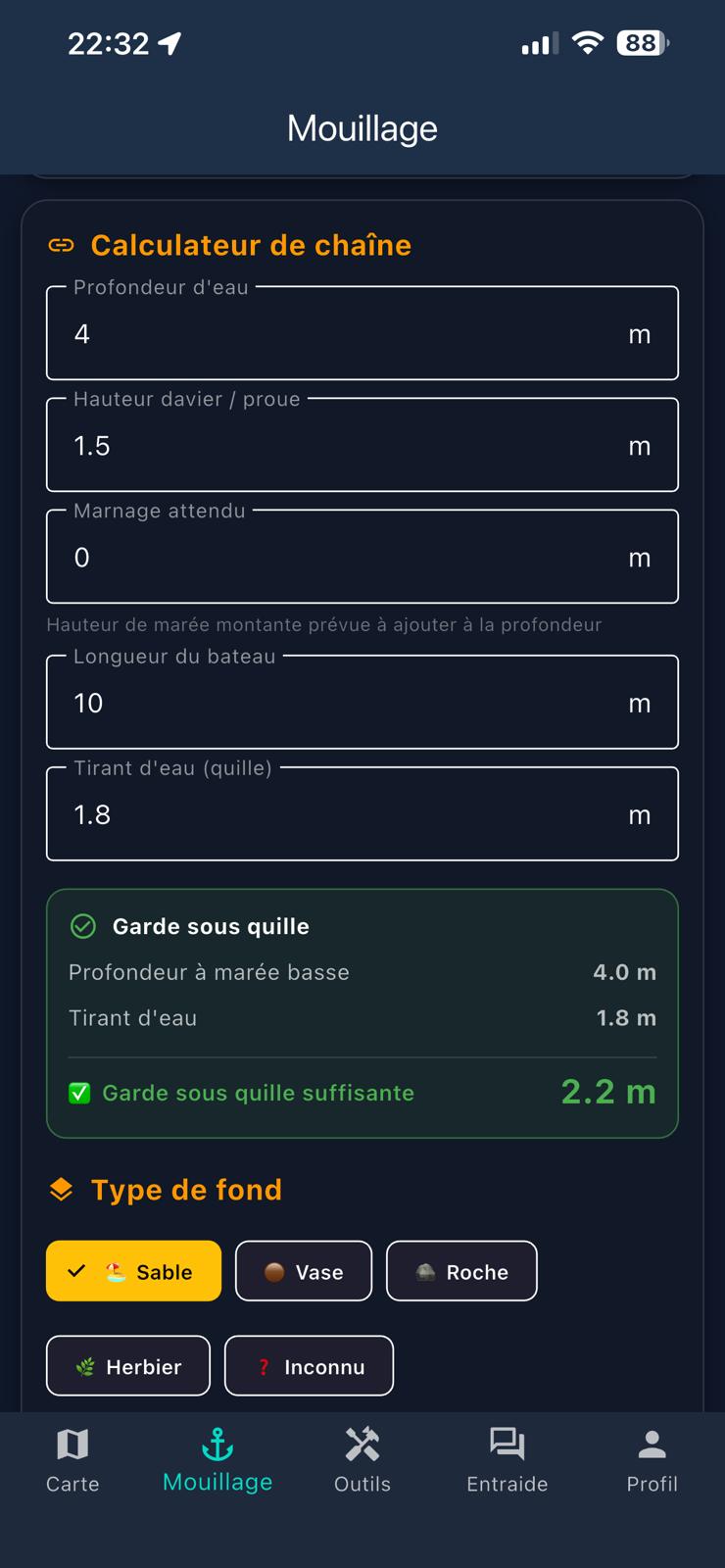The width and height of the screenshot is (725, 1568).
Task: Click the battery indicator in the status bar
Action: pyautogui.click(x=642, y=43)
